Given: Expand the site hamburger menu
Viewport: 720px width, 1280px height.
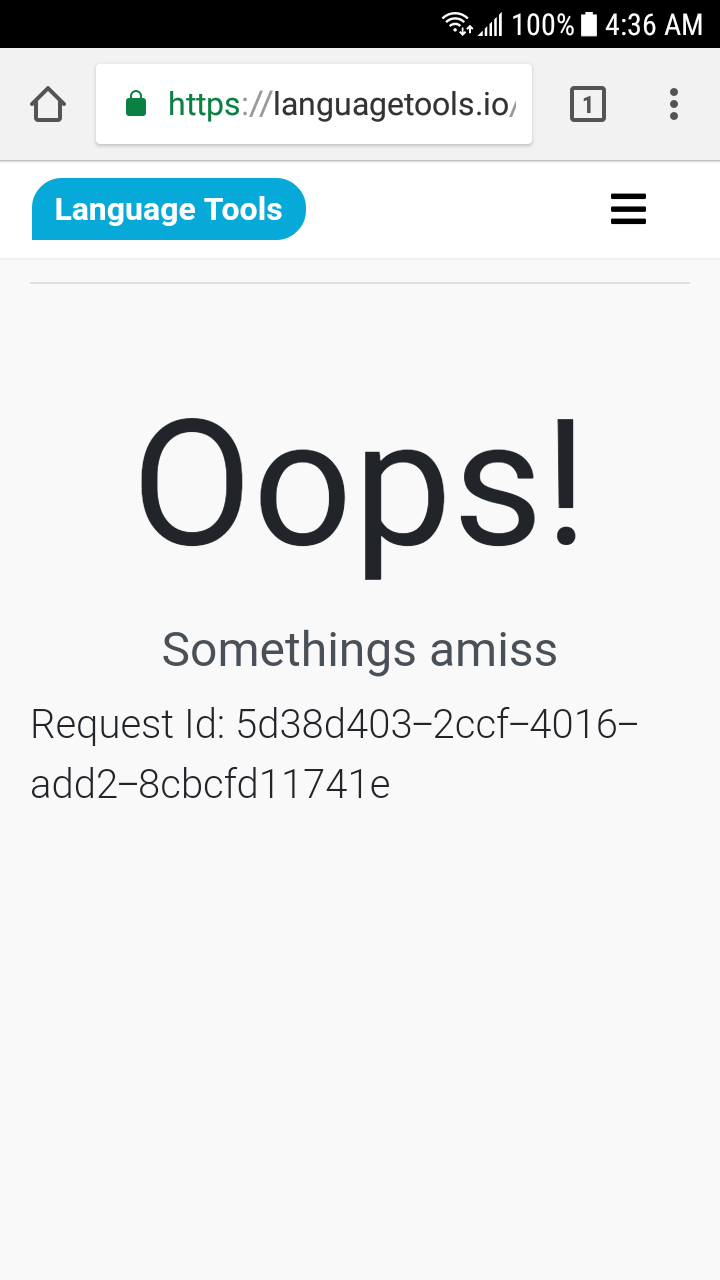Looking at the screenshot, I should point(628,209).
